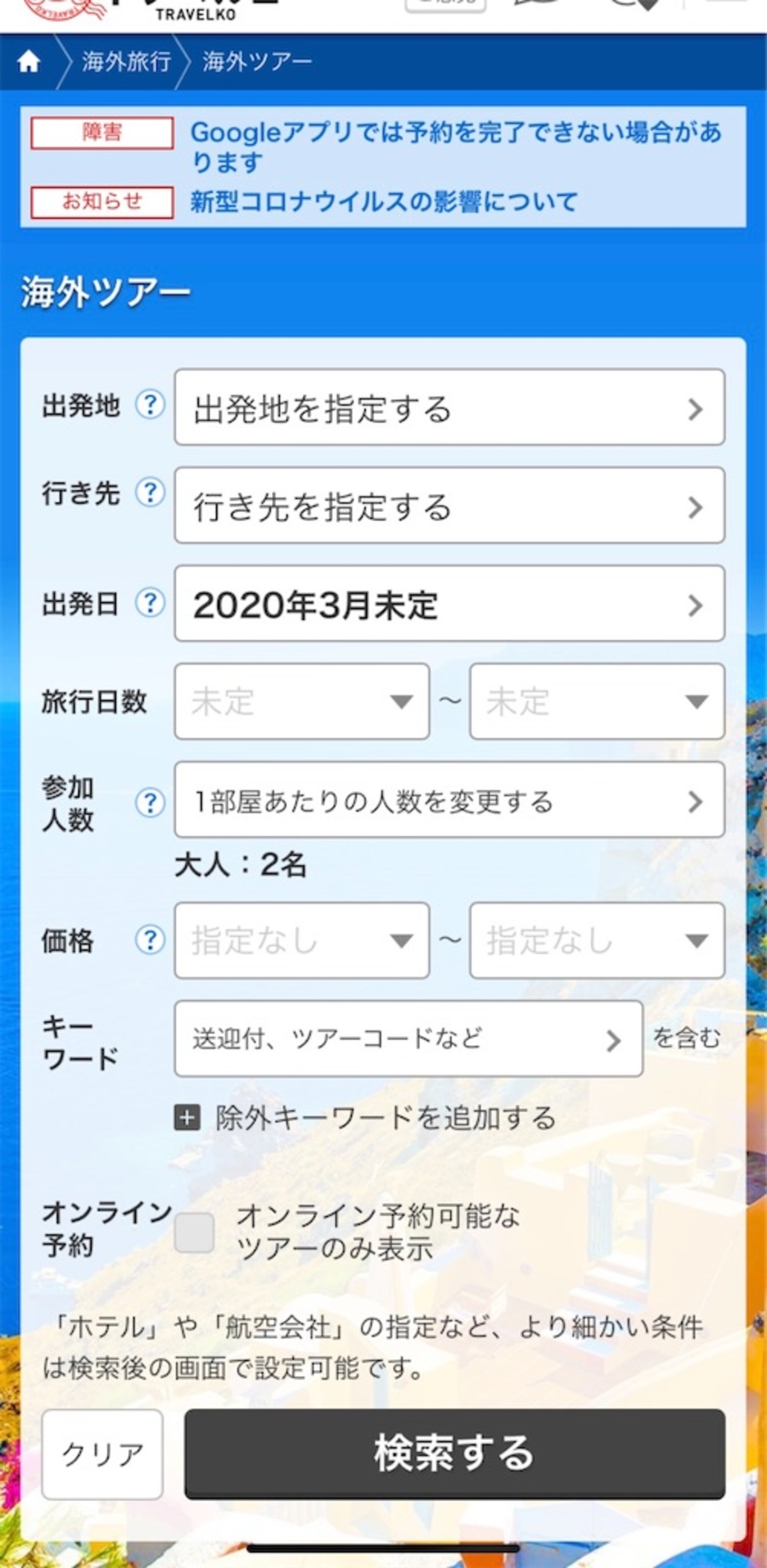Expand 除外キーワードを追加する
The image size is (767, 1568).
coord(365,1118)
